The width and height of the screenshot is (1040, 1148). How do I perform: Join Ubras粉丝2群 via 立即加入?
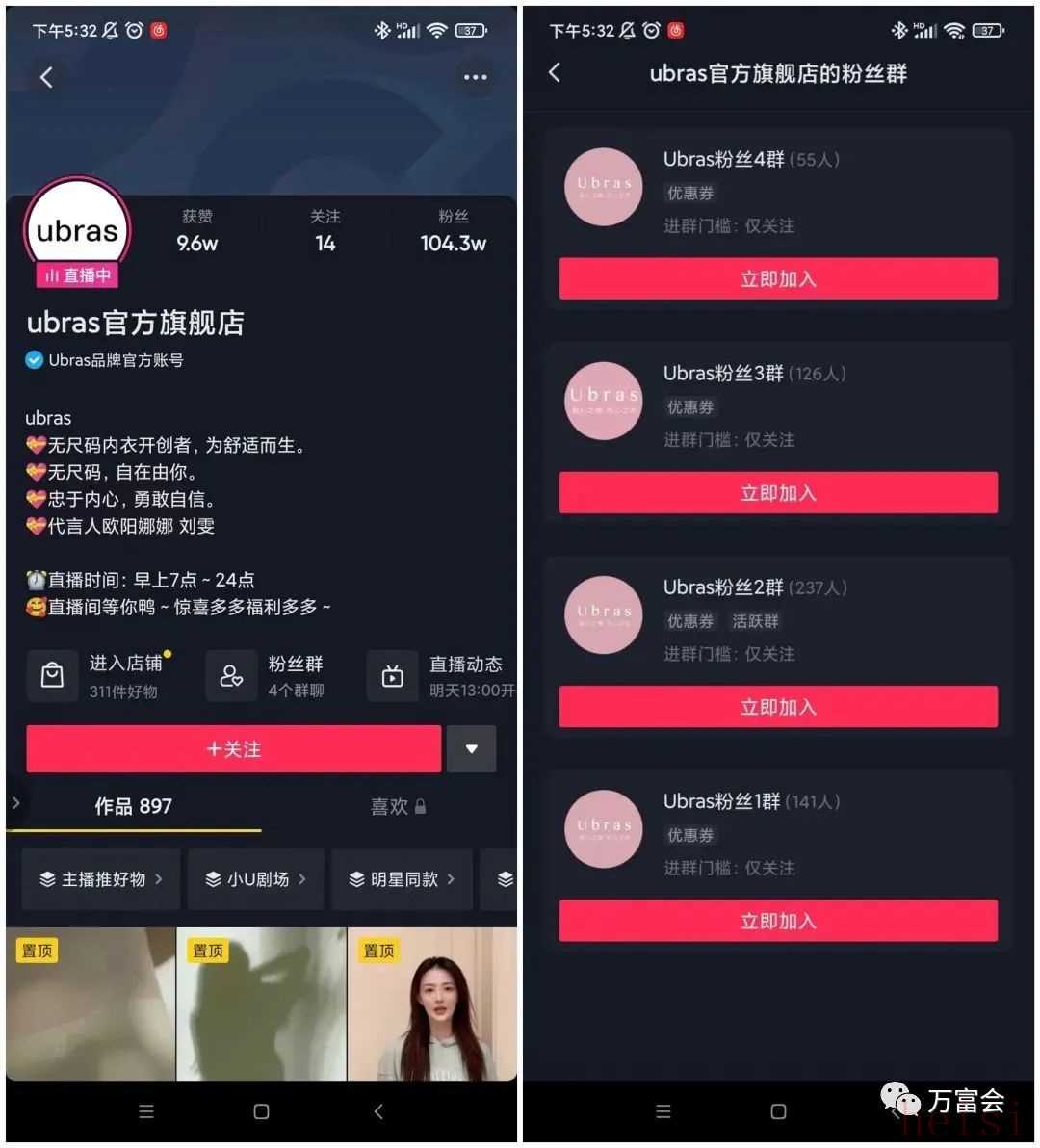[778, 707]
